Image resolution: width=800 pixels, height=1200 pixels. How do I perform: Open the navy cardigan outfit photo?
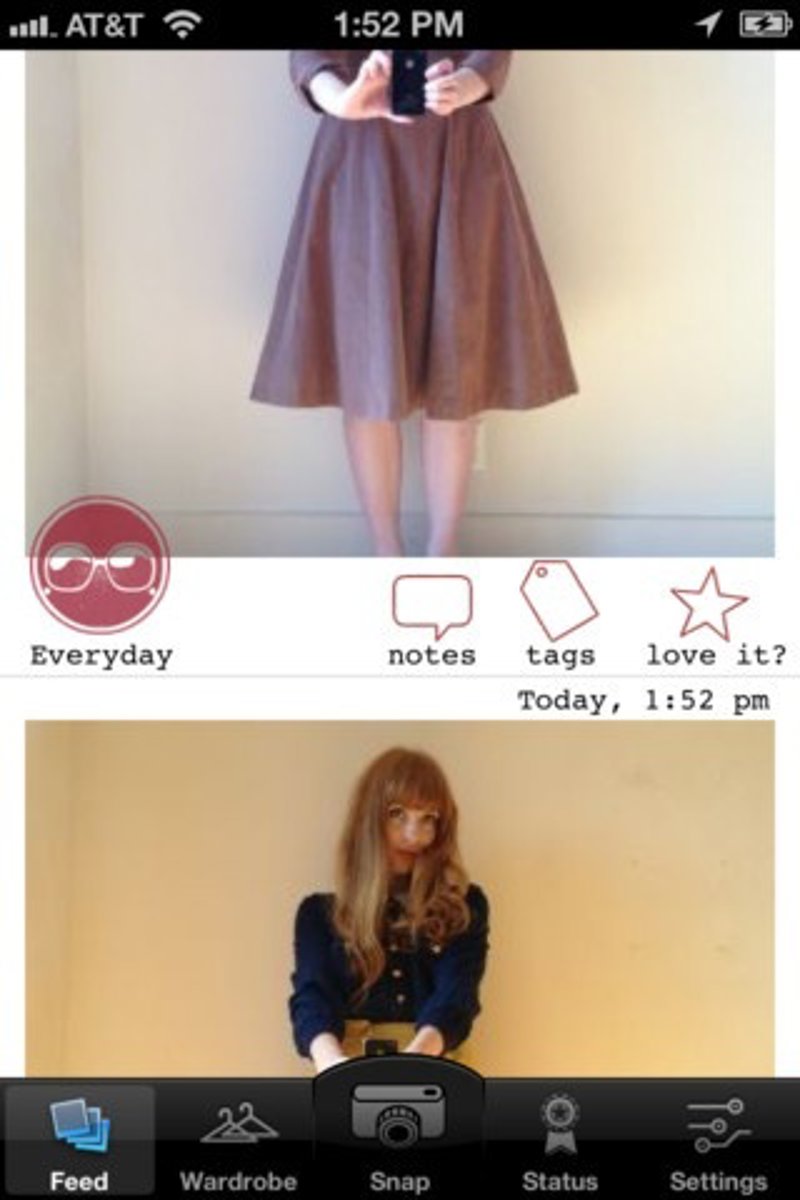pyautogui.click(x=400, y=900)
